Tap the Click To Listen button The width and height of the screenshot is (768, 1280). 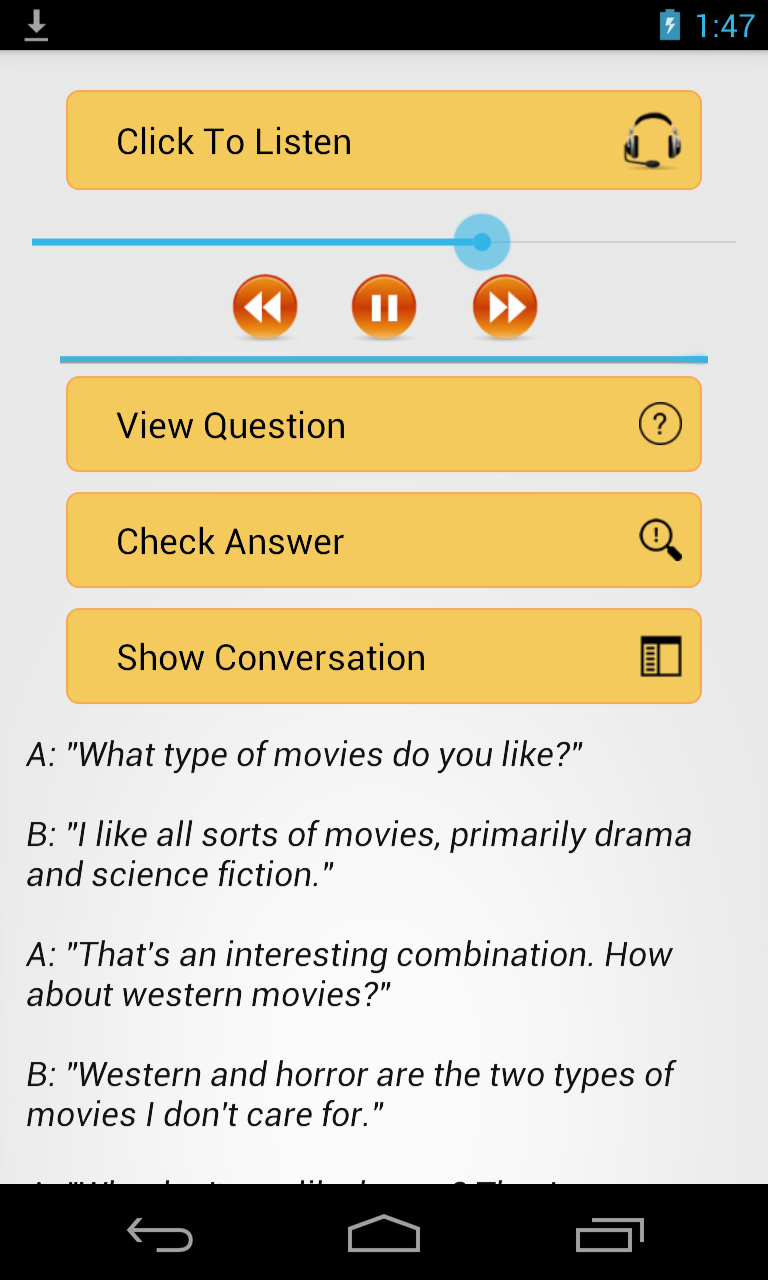pos(383,140)
